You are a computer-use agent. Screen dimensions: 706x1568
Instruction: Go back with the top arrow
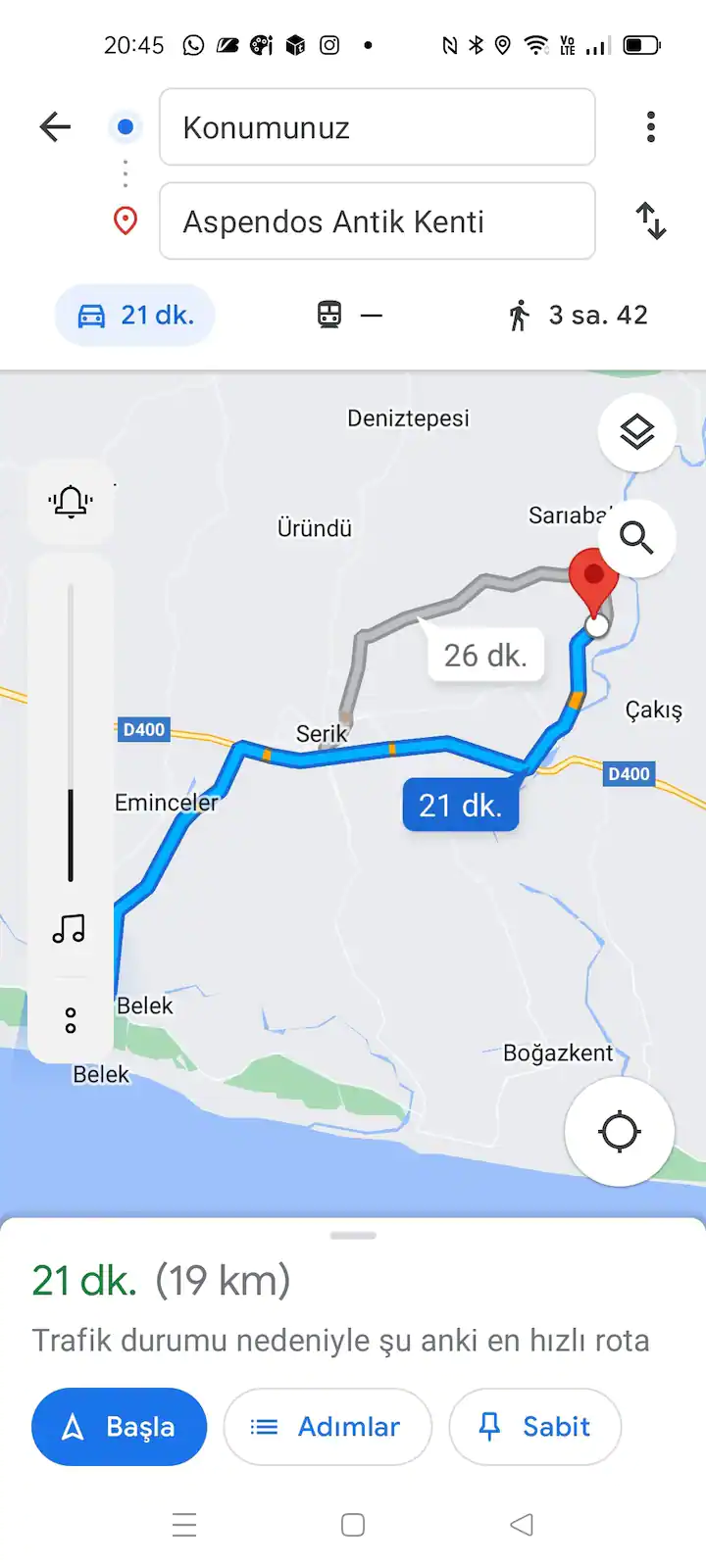(56, 126)
